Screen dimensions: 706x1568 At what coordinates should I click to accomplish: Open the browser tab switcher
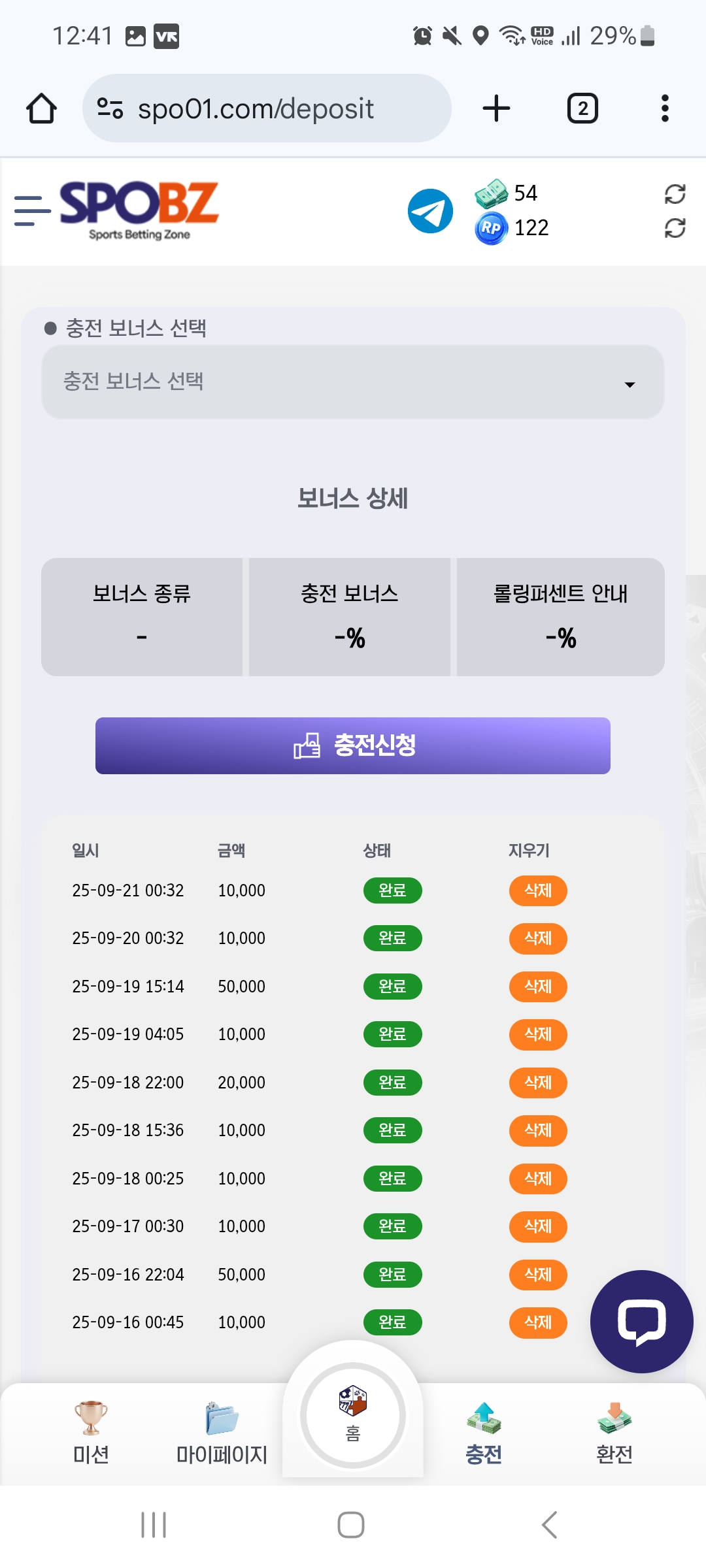tap(582, 108)
